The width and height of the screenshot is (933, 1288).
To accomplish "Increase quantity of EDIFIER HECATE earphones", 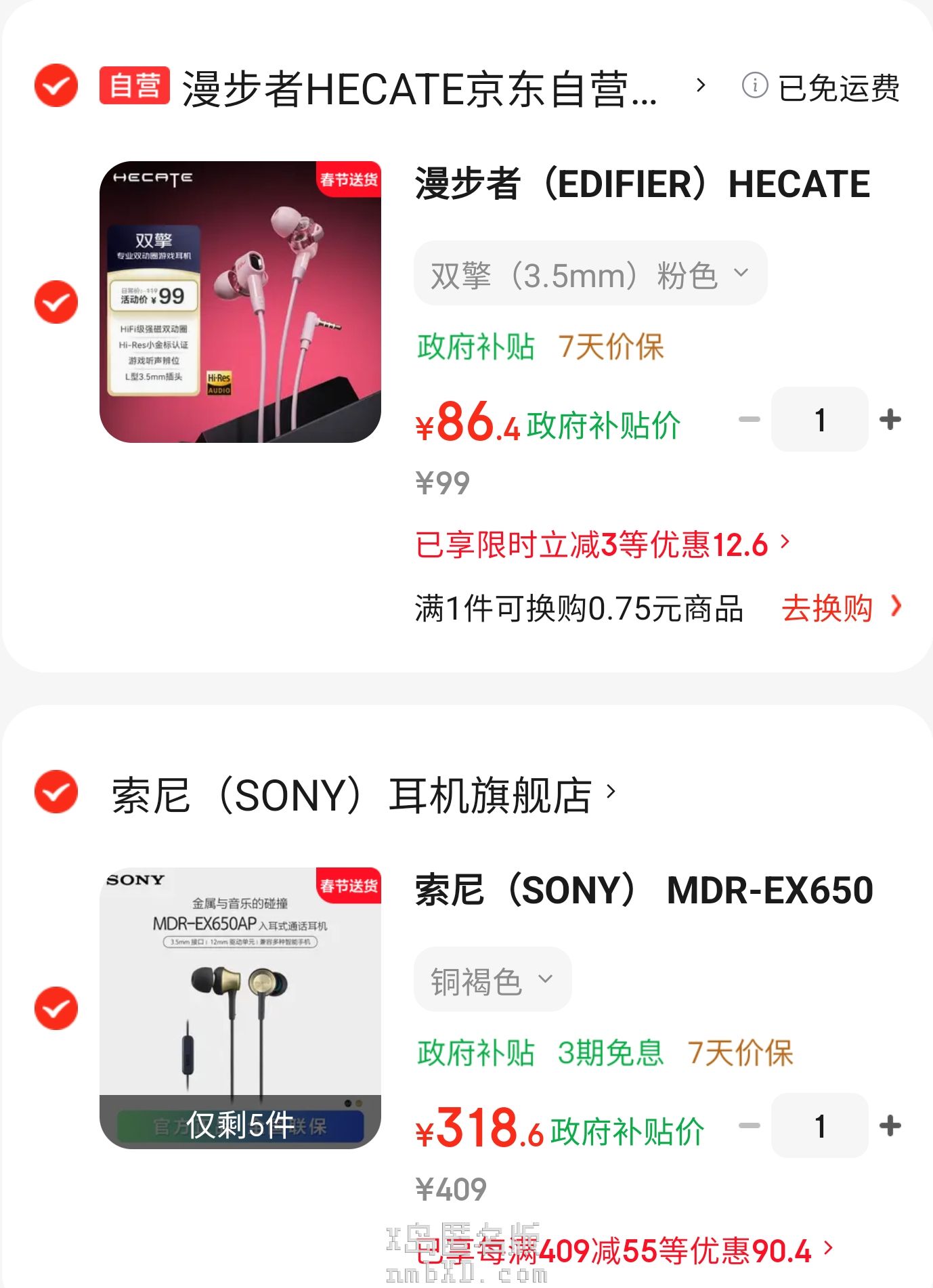I will click(890, 420).
